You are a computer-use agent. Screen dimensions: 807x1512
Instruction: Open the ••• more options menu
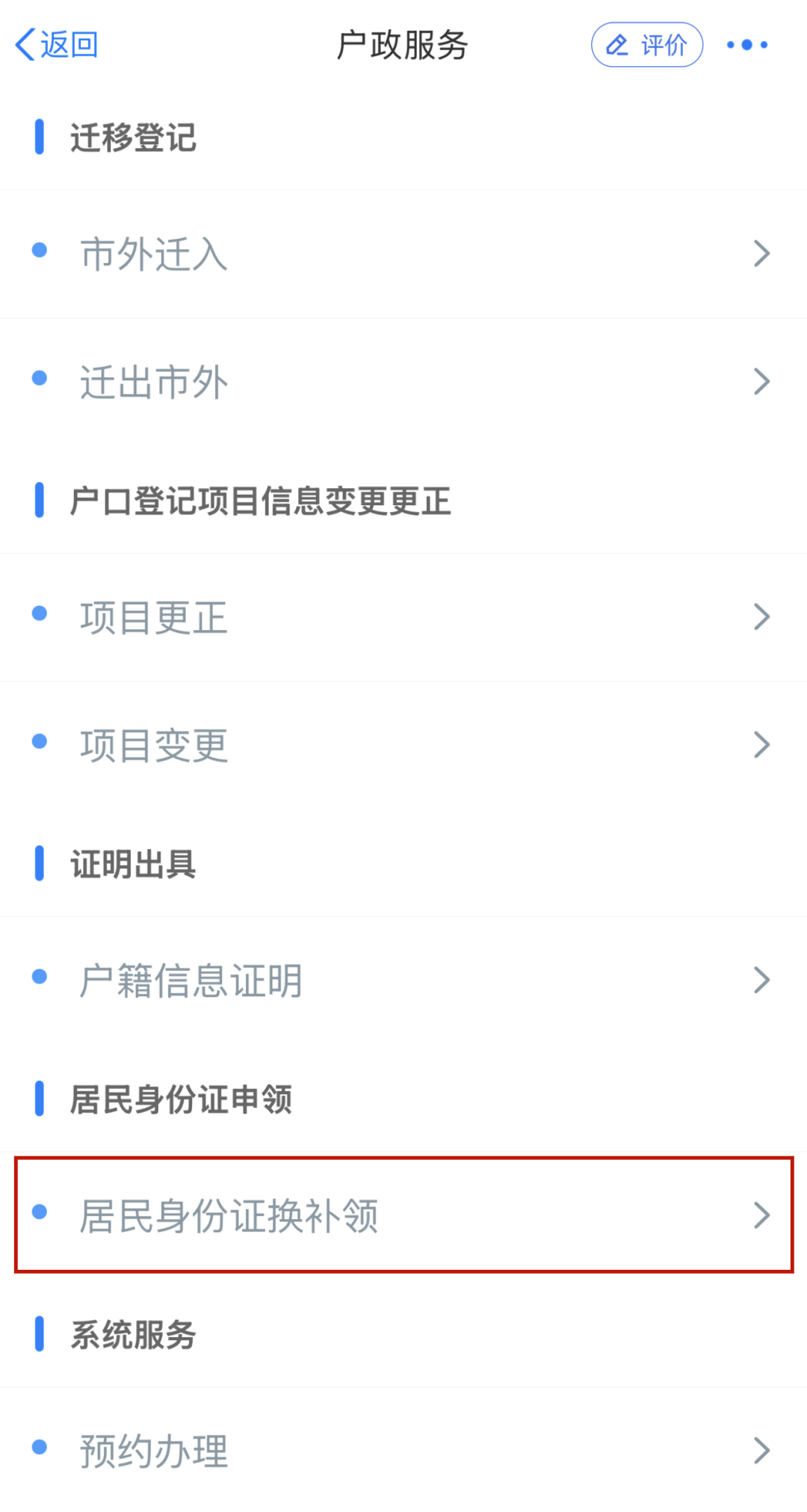click(746, 45)
